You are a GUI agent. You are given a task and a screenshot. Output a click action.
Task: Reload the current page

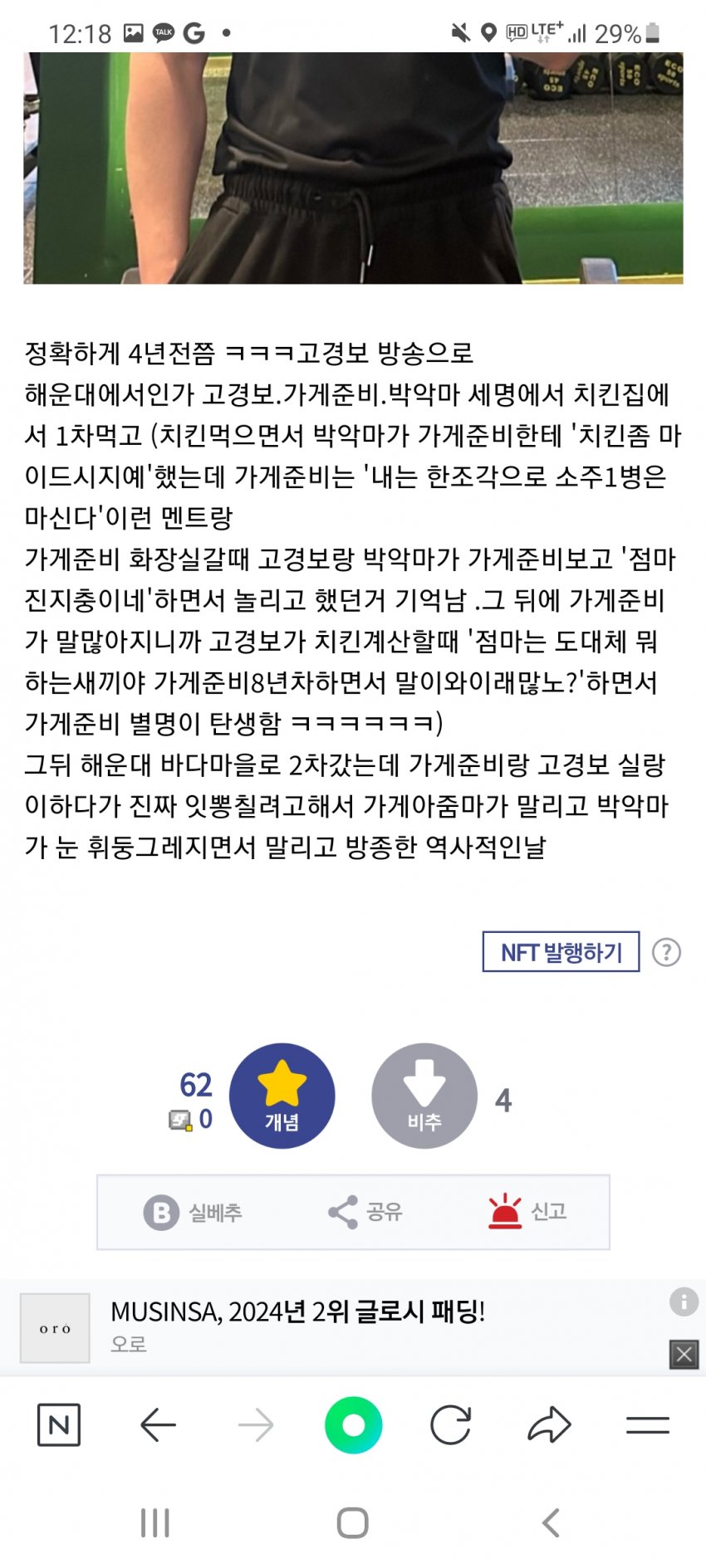coord(451,1425)
